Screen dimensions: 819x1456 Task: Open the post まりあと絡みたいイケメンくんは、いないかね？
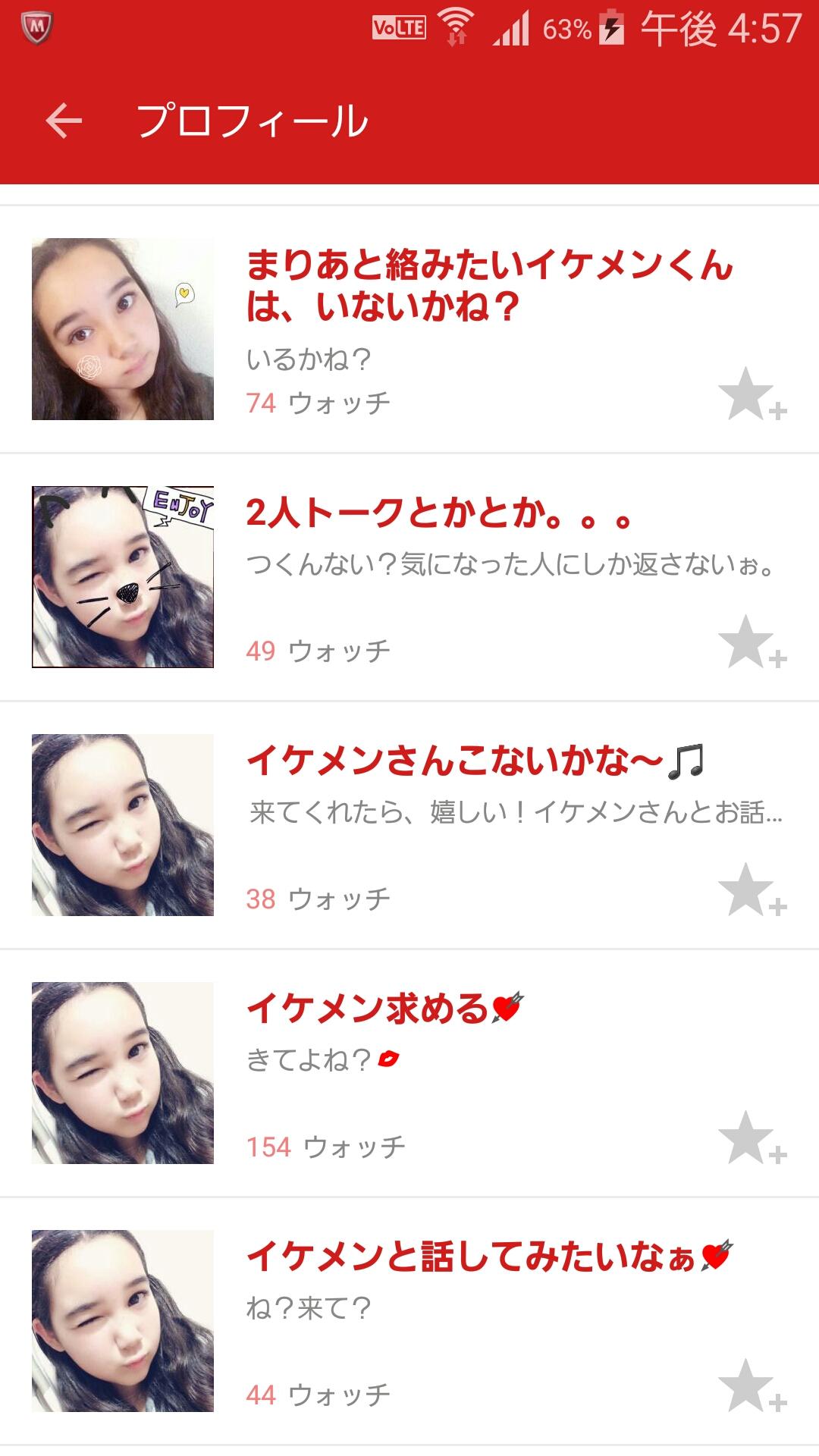(x=488, y=285)
